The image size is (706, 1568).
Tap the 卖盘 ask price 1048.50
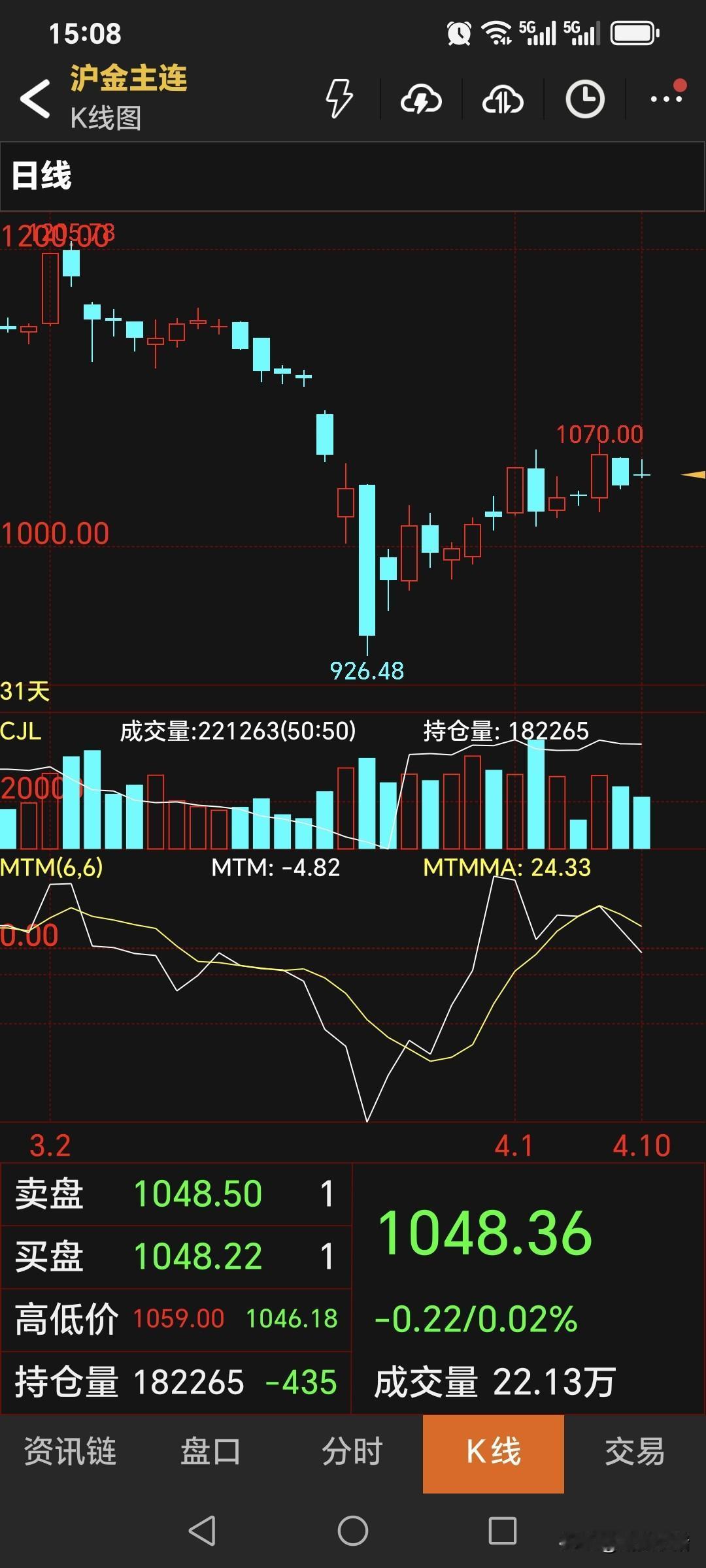[200, 1192]
